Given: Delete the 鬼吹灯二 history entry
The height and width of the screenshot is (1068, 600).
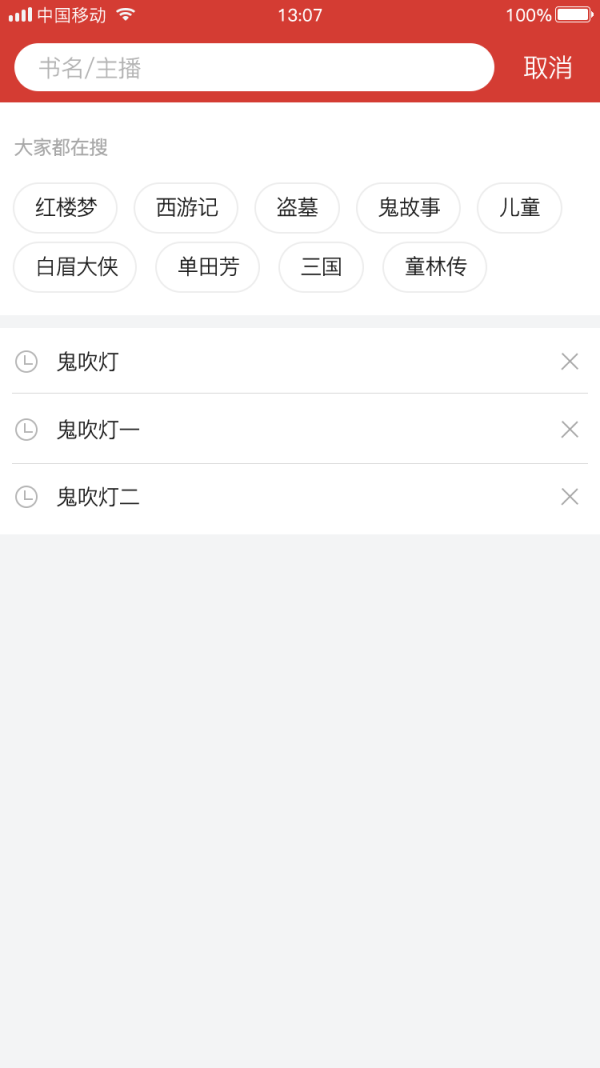Looking at the screenshot, I should click(x=570, y=497).
